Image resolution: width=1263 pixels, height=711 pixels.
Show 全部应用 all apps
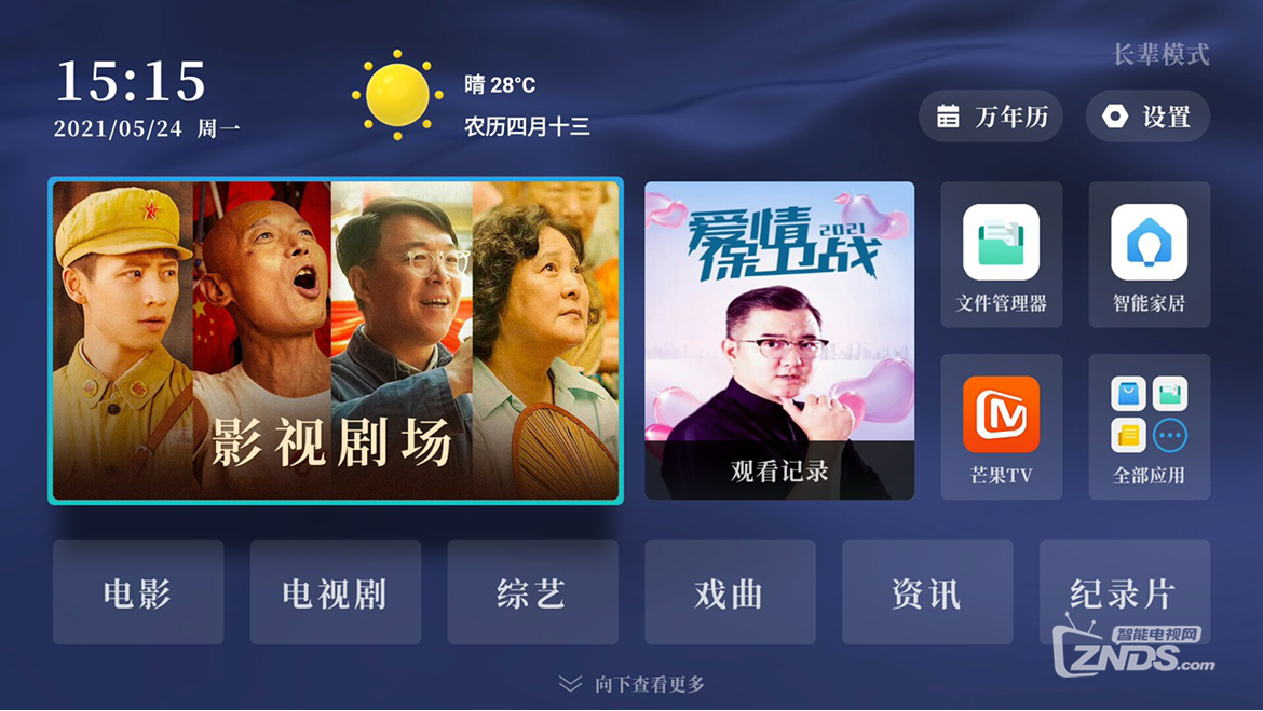(1149, 427)
